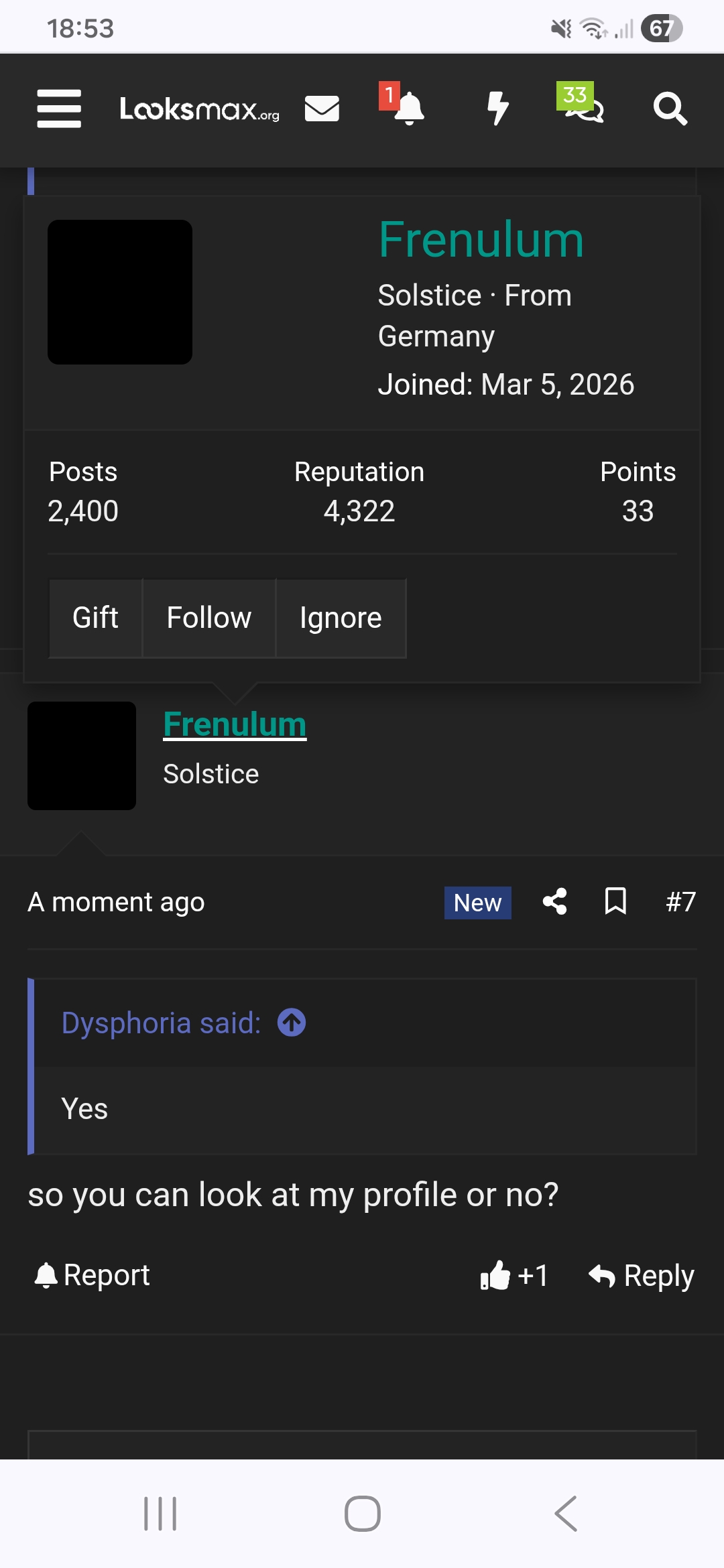Screen dimensions: 724x1568
Task: View Frenulum's avatar thumbnail
Action: coord(81,755)
